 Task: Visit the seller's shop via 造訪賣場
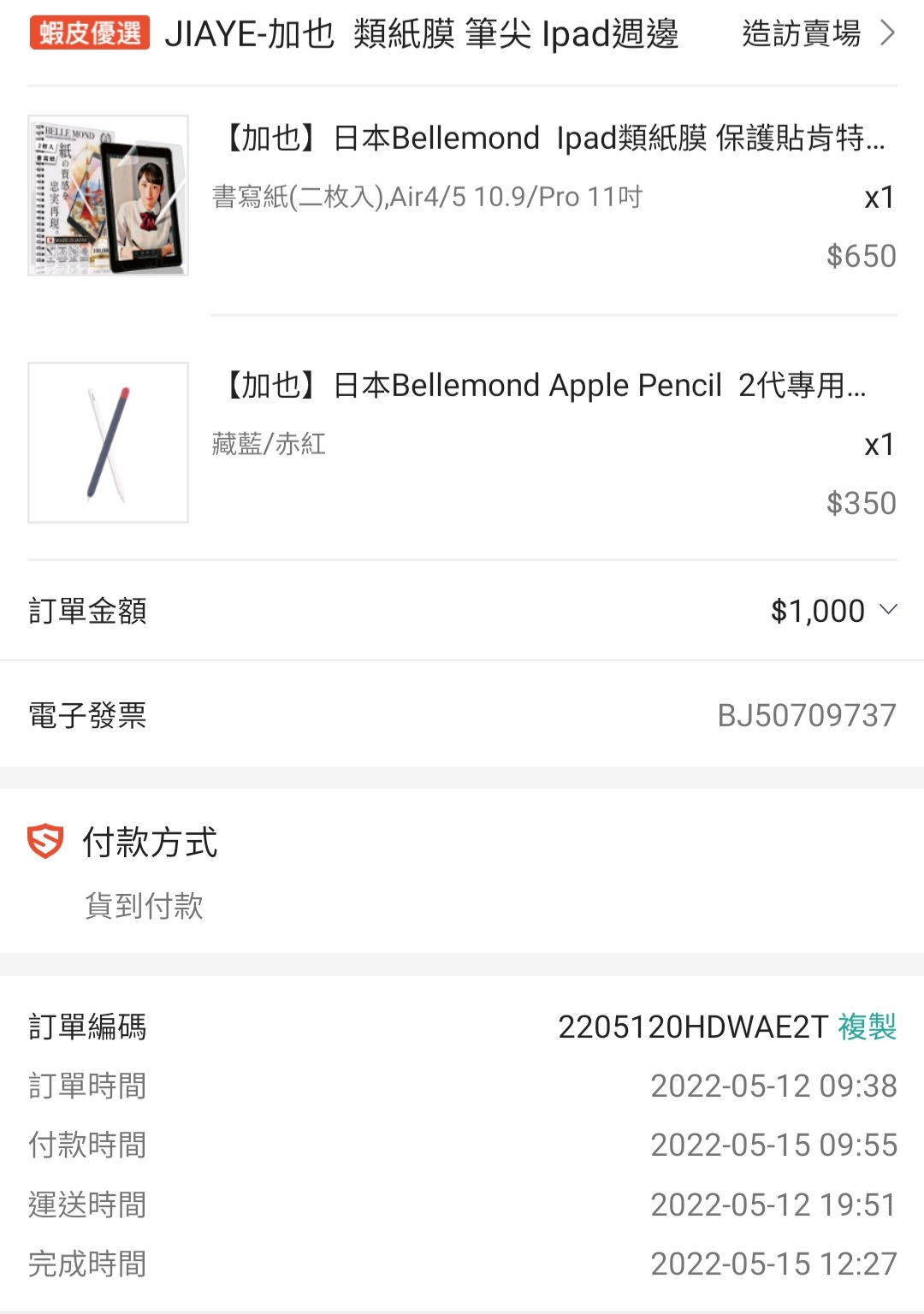click(x=817, y=34)
